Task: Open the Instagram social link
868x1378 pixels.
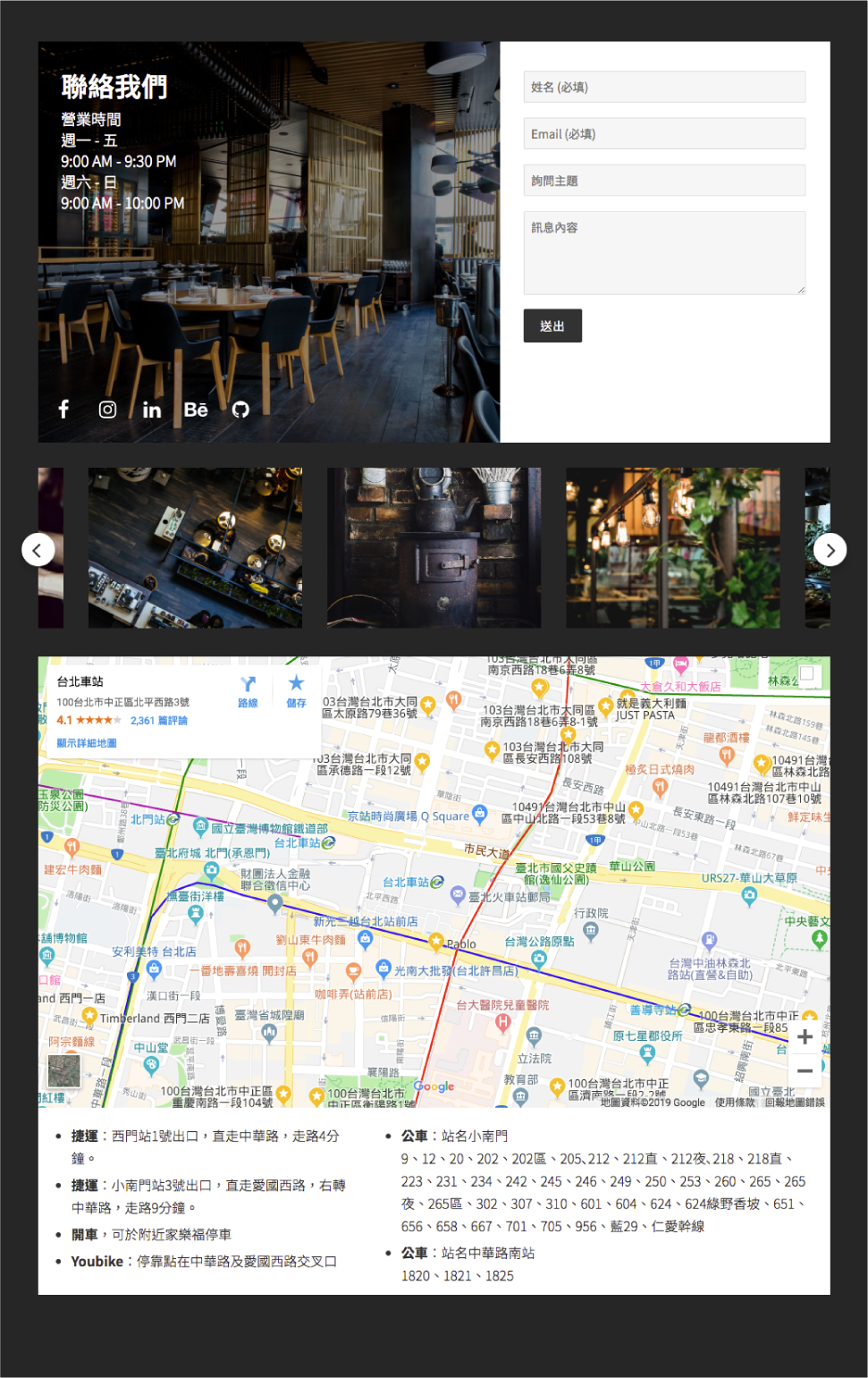Action: click(107, 410)
